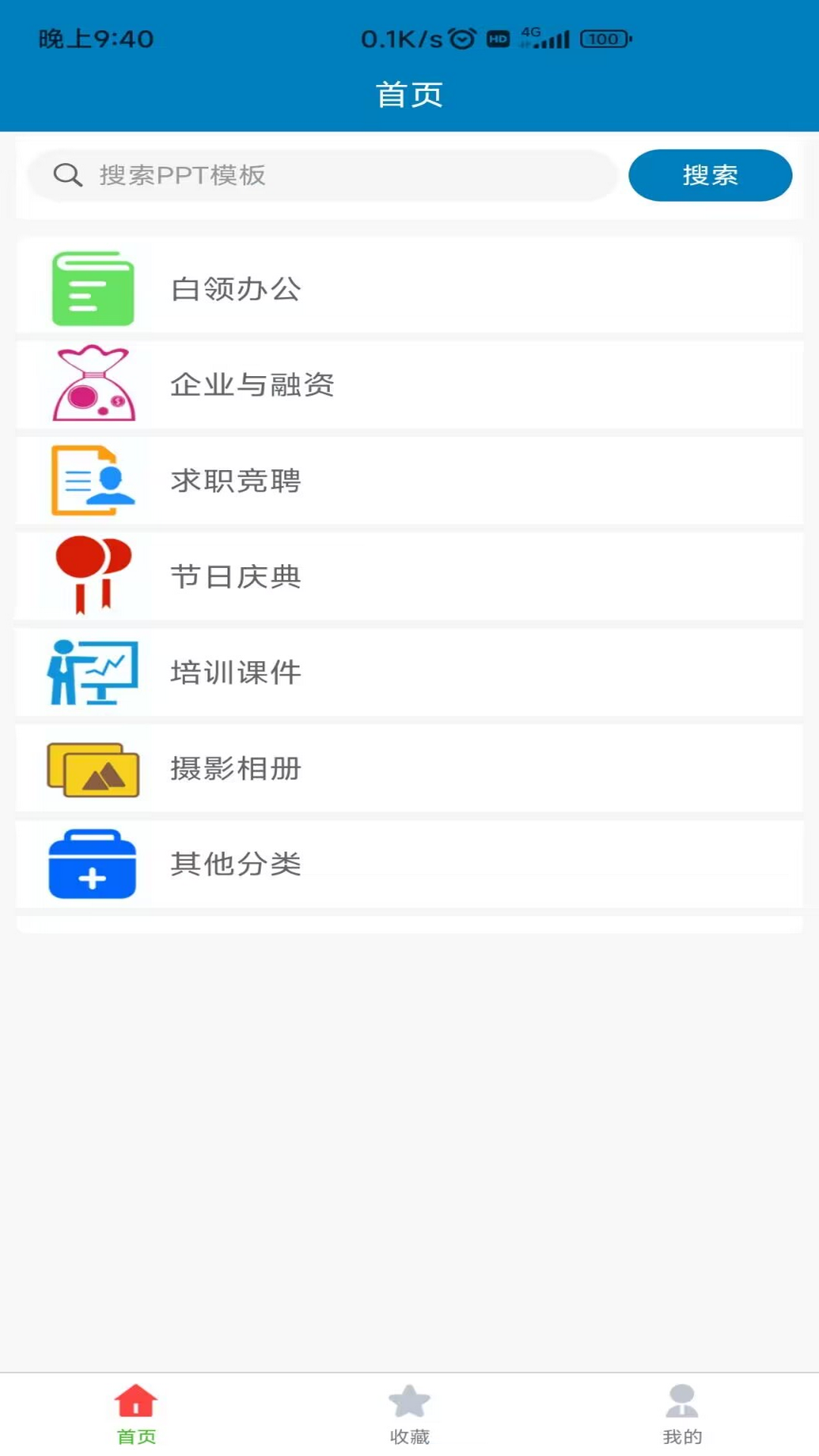819x1456 pixels.
Task: Open the 培训课件 category
Action: tap(409, 672)
